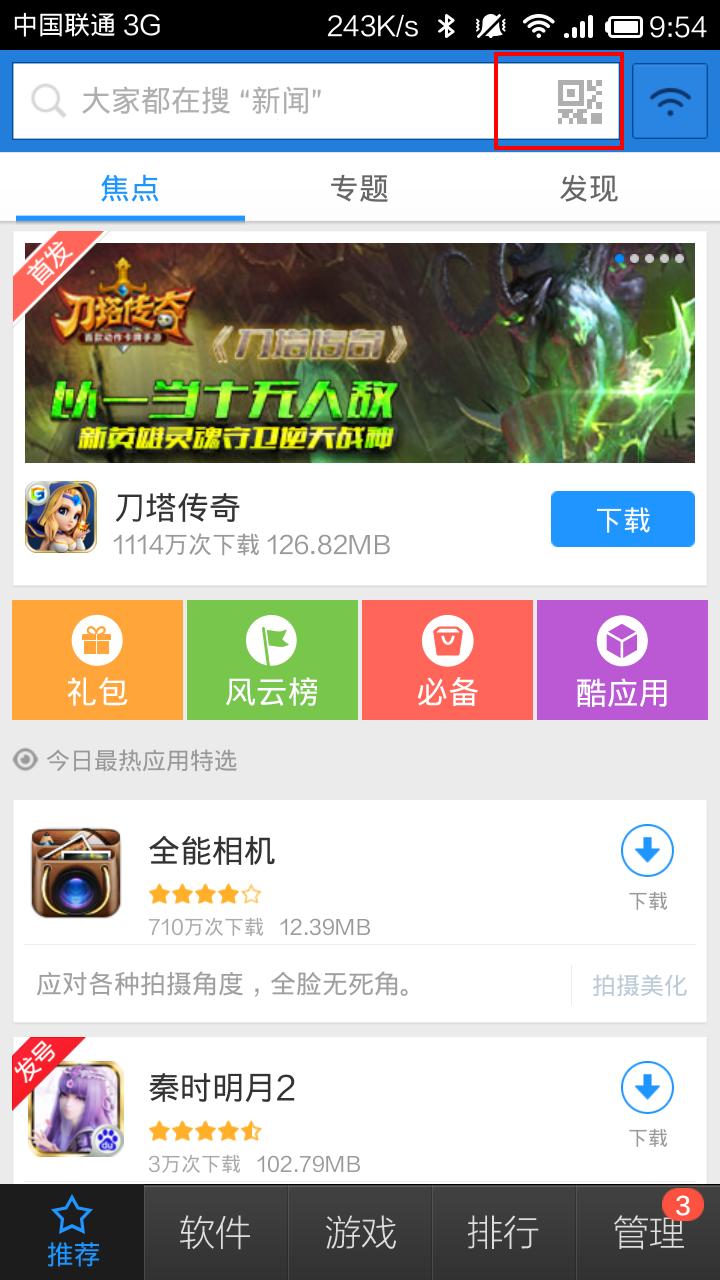This screenshot has height=1280, width=720.
Task: Switch to the 专题 tab
Action: click(359, 188)
